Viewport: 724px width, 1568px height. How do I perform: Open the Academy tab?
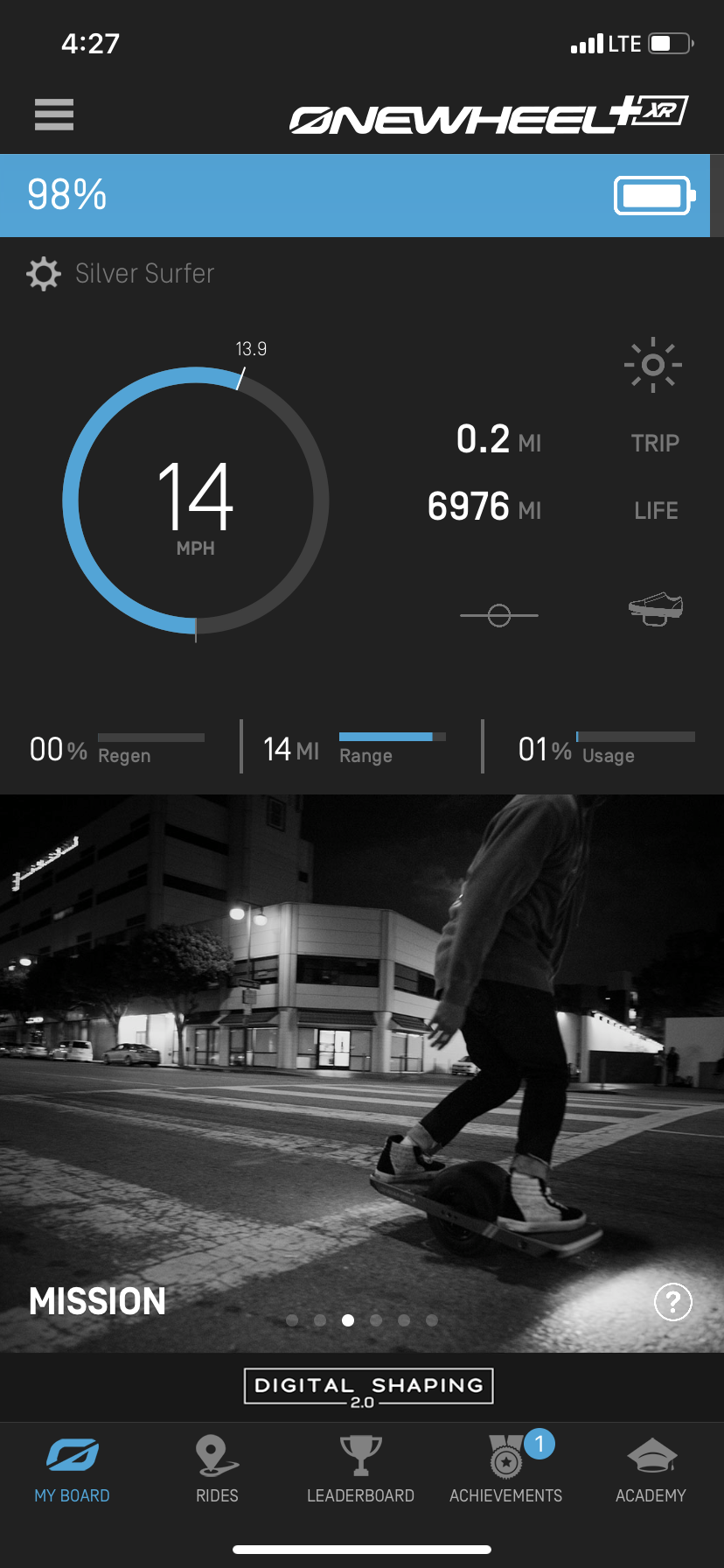651,1469
